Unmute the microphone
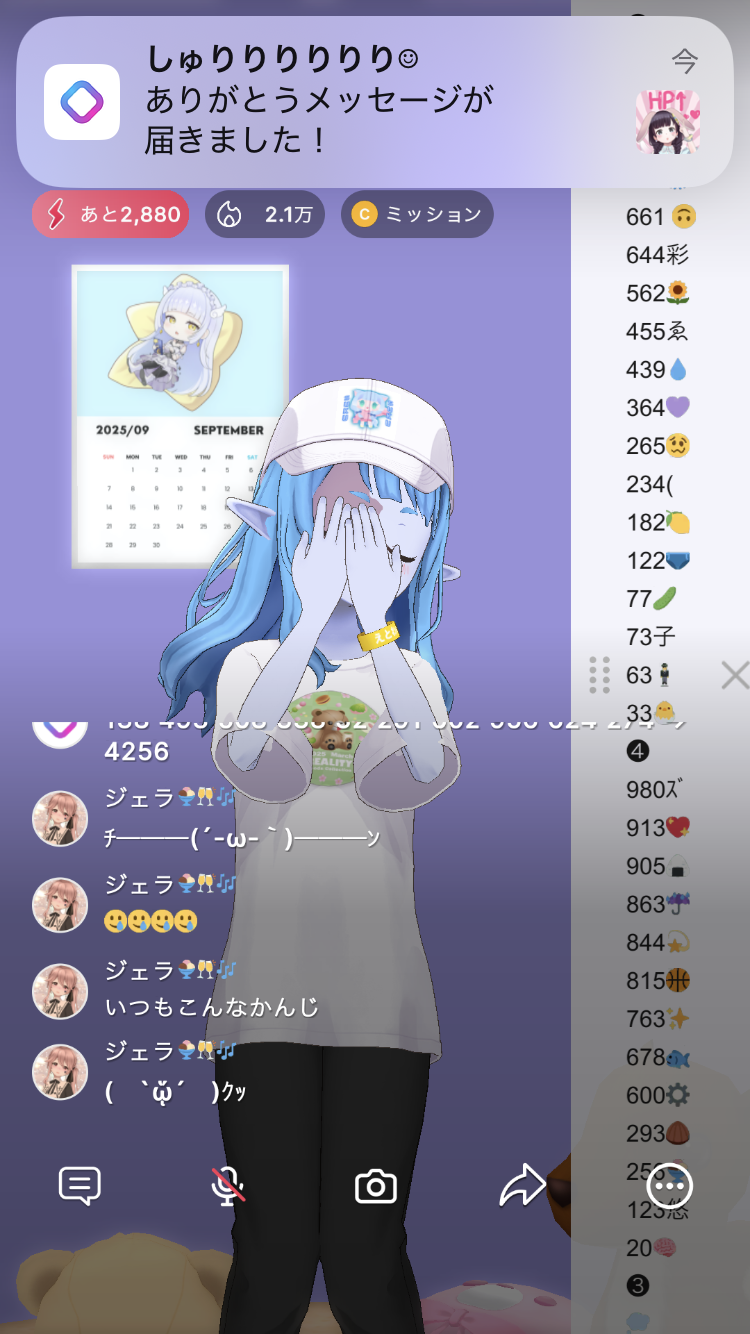Image resolution: width=750 pixels, height=1334 pixels. (228, 1186)
